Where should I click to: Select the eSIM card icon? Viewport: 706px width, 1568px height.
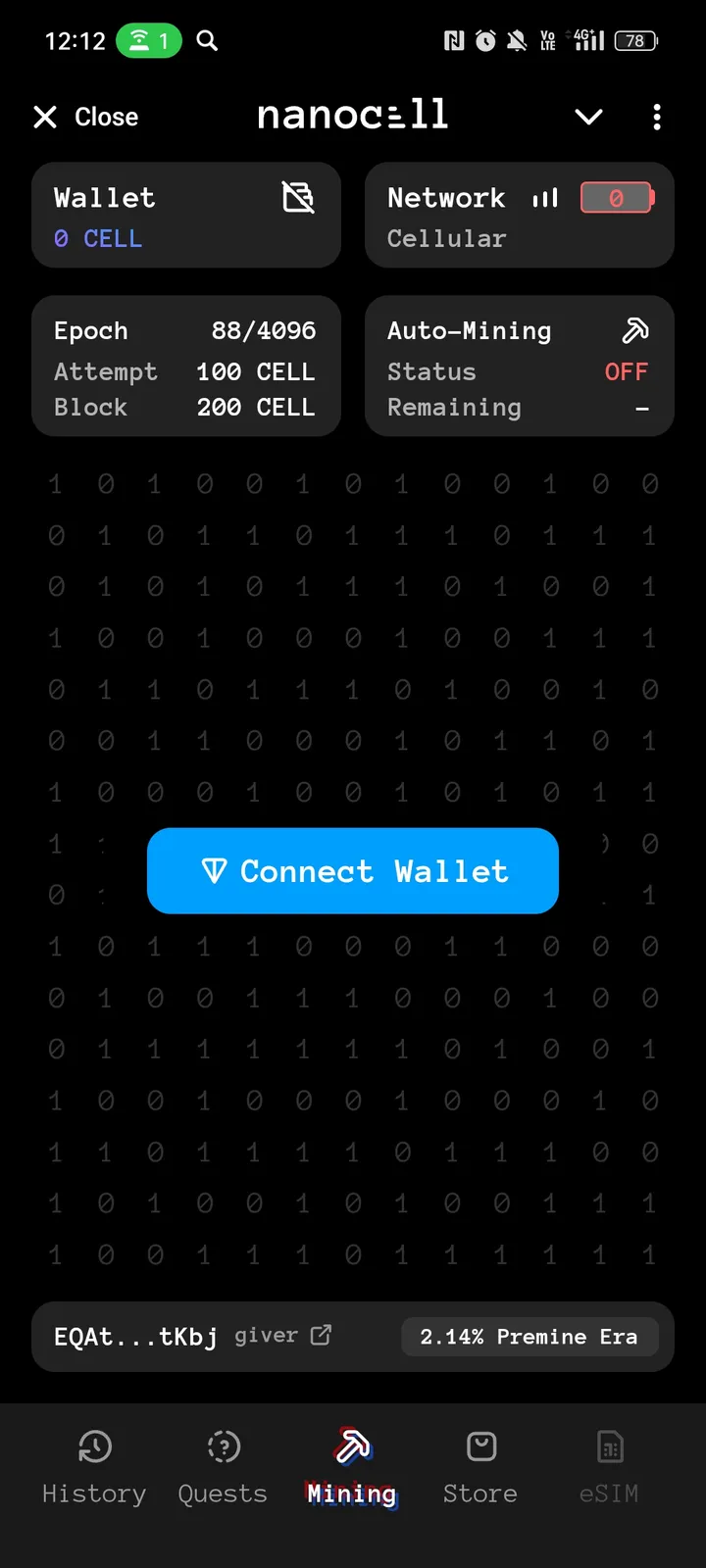pyautogui.click(x=609, y=1445)
